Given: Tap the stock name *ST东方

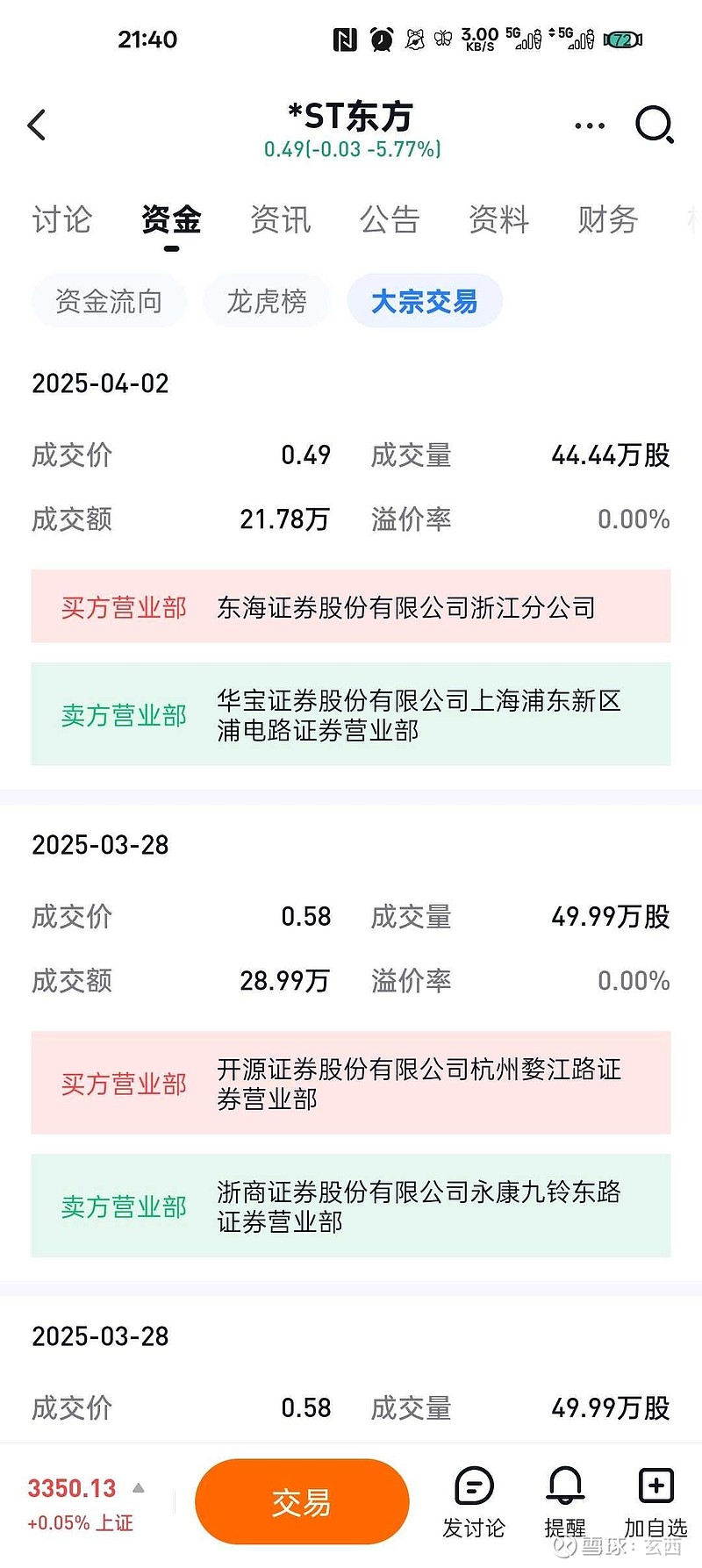Looking at the screenshot, I should pyautogui.click(x=350, y=115).
